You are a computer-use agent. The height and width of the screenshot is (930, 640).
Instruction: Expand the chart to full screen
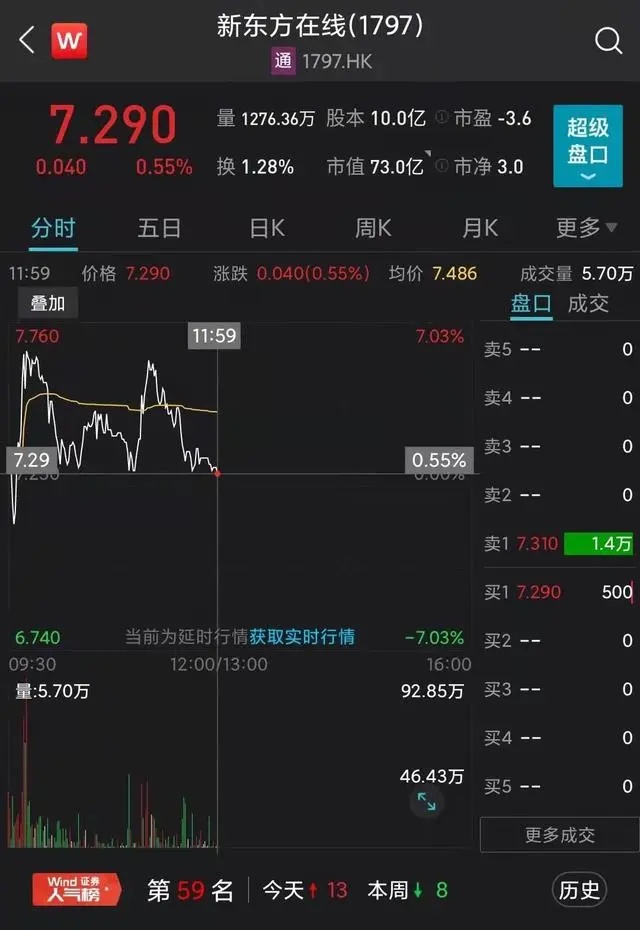[426, 801]
